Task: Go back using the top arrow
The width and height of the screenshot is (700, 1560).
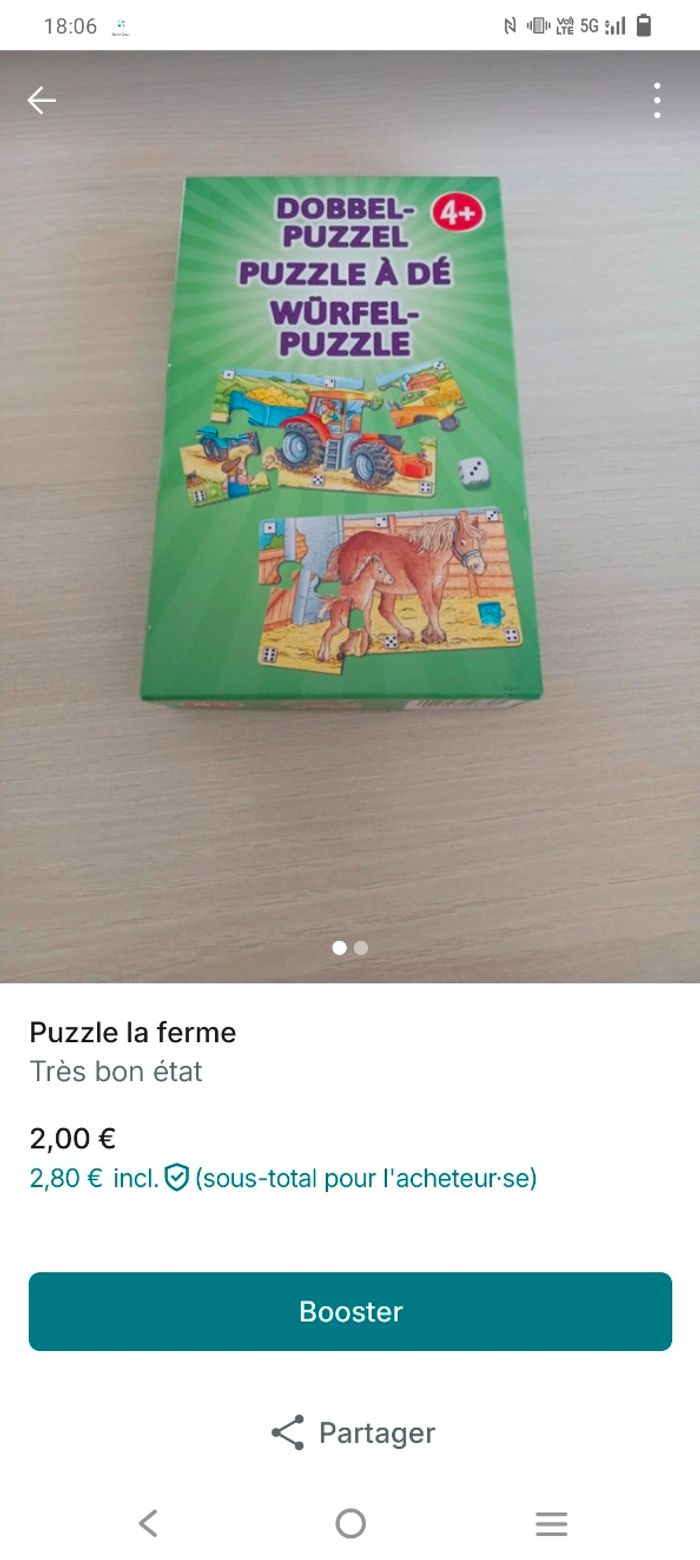Action: pyautogui.click(x=41, y=100)
